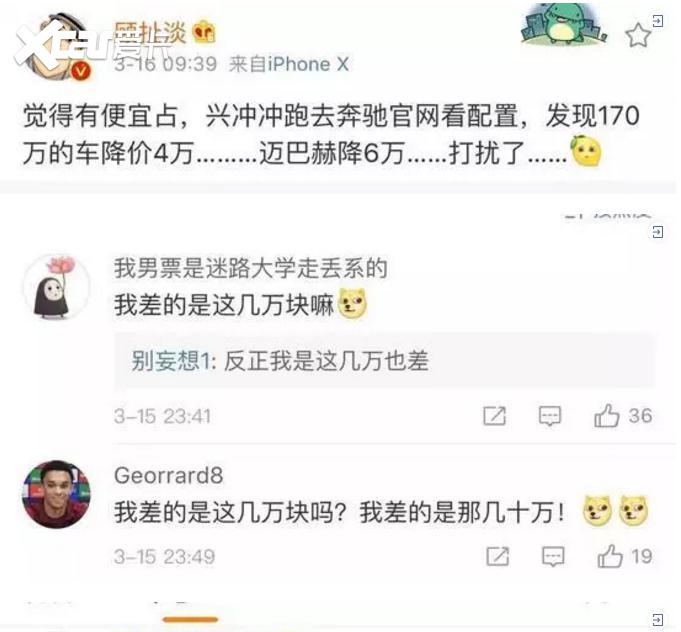Share the comment with 36 likes
This screenshot has width=681, height=632.
coord(494,416)
